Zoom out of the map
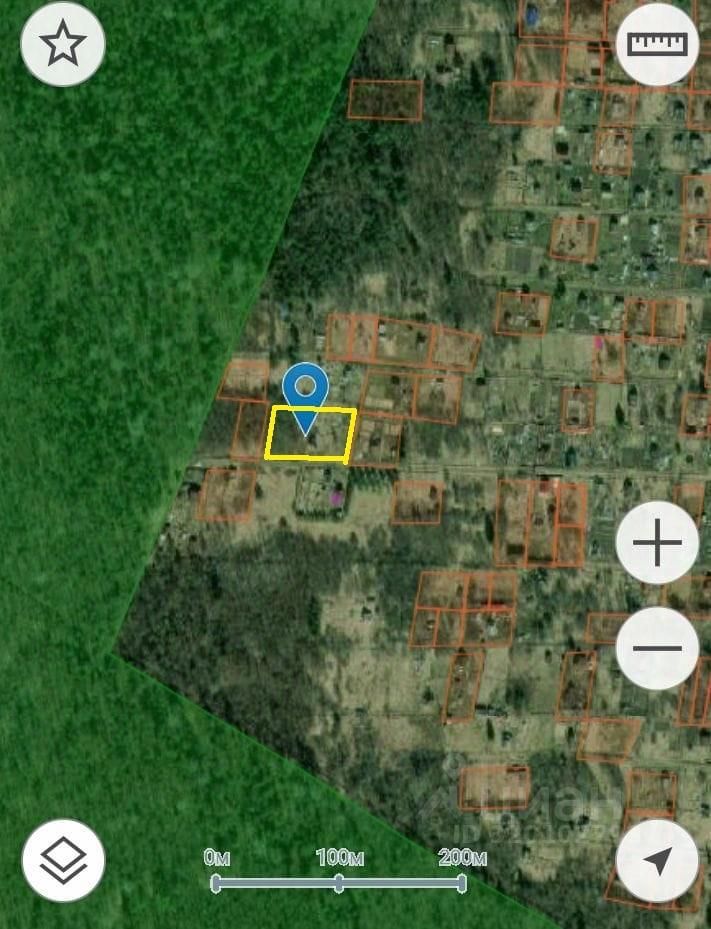The image size is (711, 929). click(x=657, y=648)
